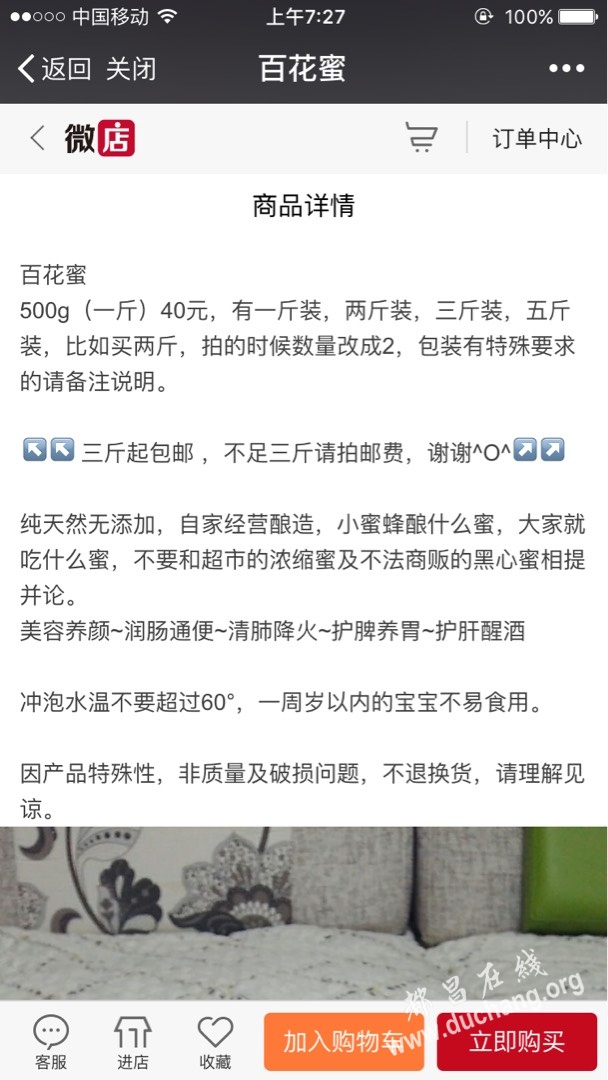The image size is (608, 1080).
Task: Open 订单中心
Action: click(x=536, y=139)
